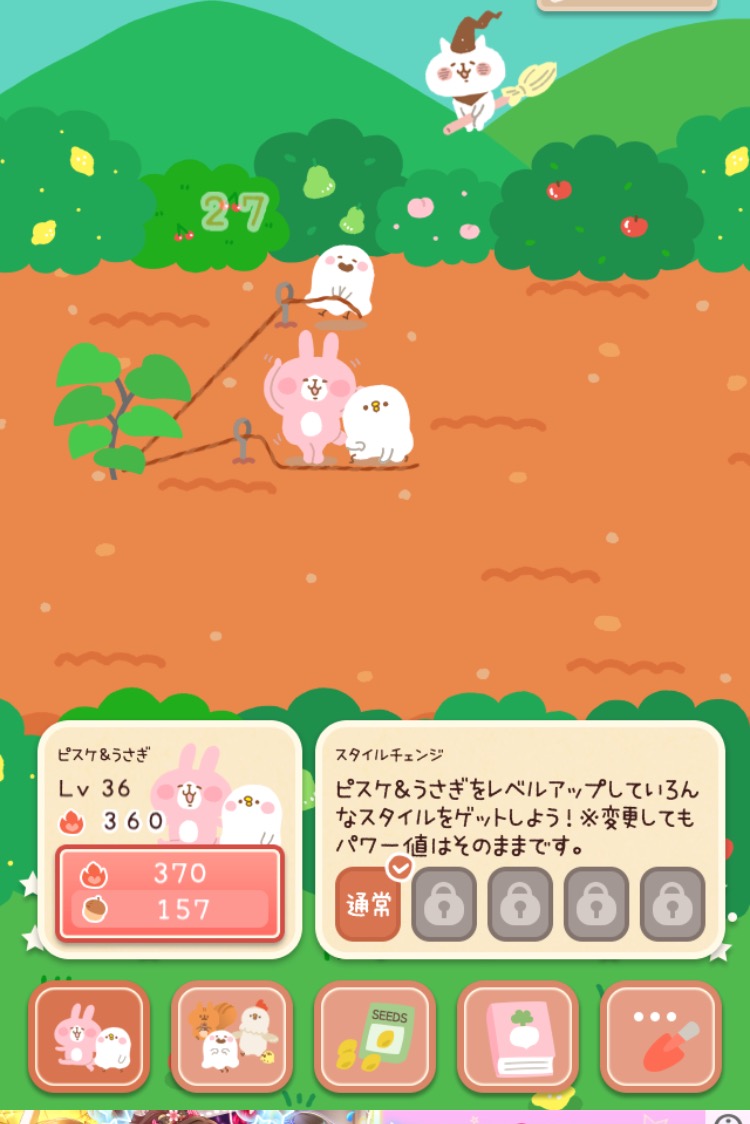Select the 通常 style

[368, 903]
